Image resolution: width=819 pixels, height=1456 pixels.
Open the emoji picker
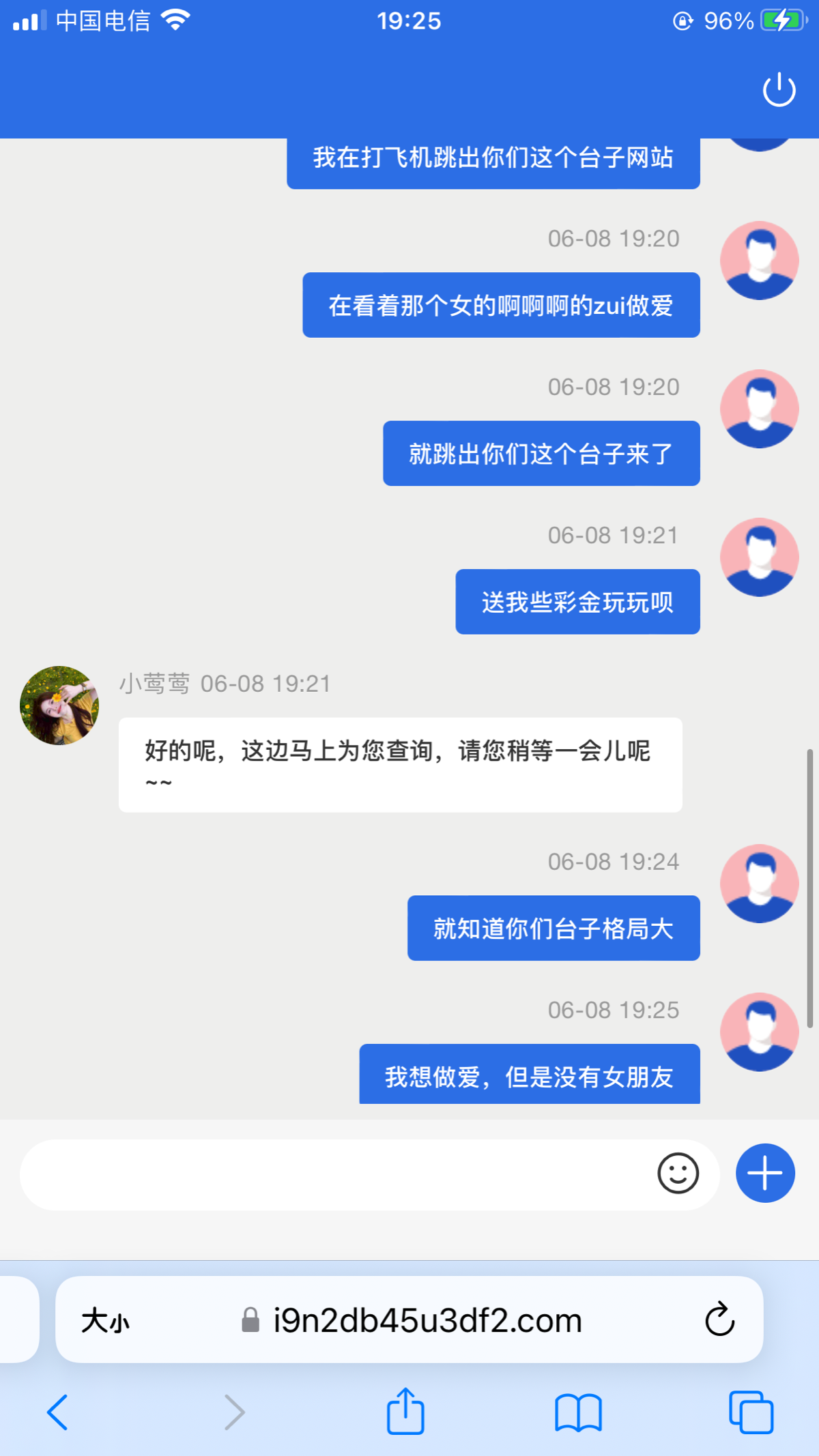678,1174
